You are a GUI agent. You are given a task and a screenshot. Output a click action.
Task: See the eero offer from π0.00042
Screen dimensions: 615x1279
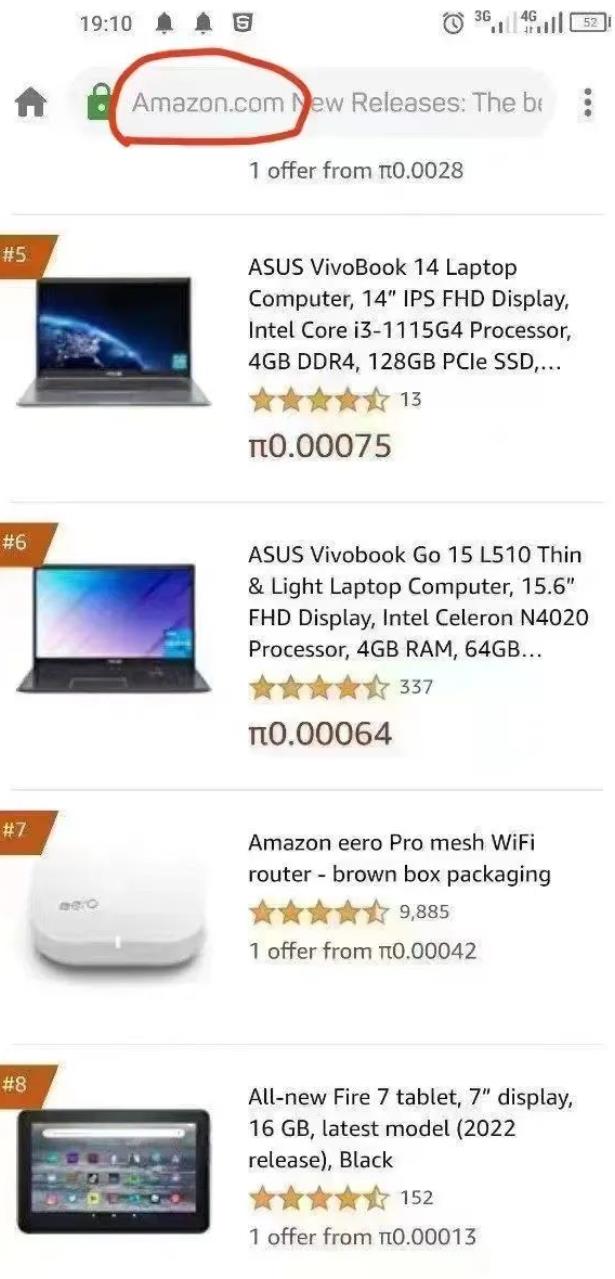pos(362,950)
